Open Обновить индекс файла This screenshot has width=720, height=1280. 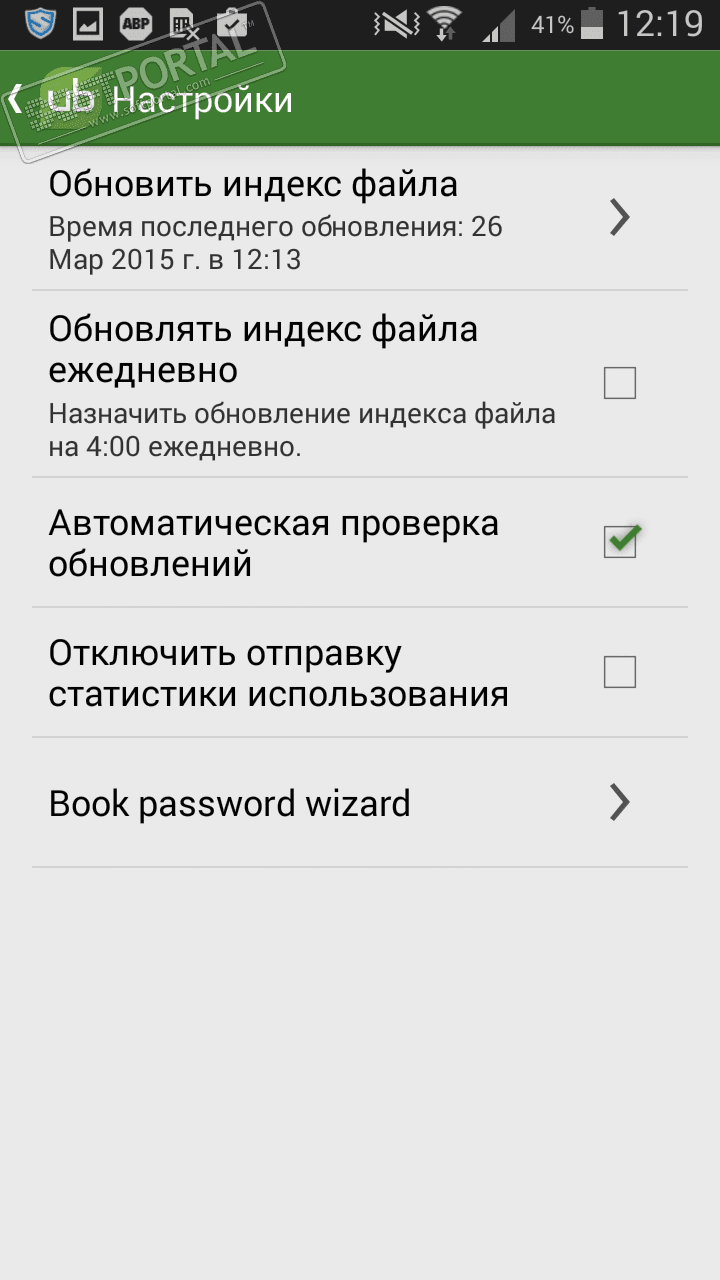pyautogui.click(x=360, y=218)
